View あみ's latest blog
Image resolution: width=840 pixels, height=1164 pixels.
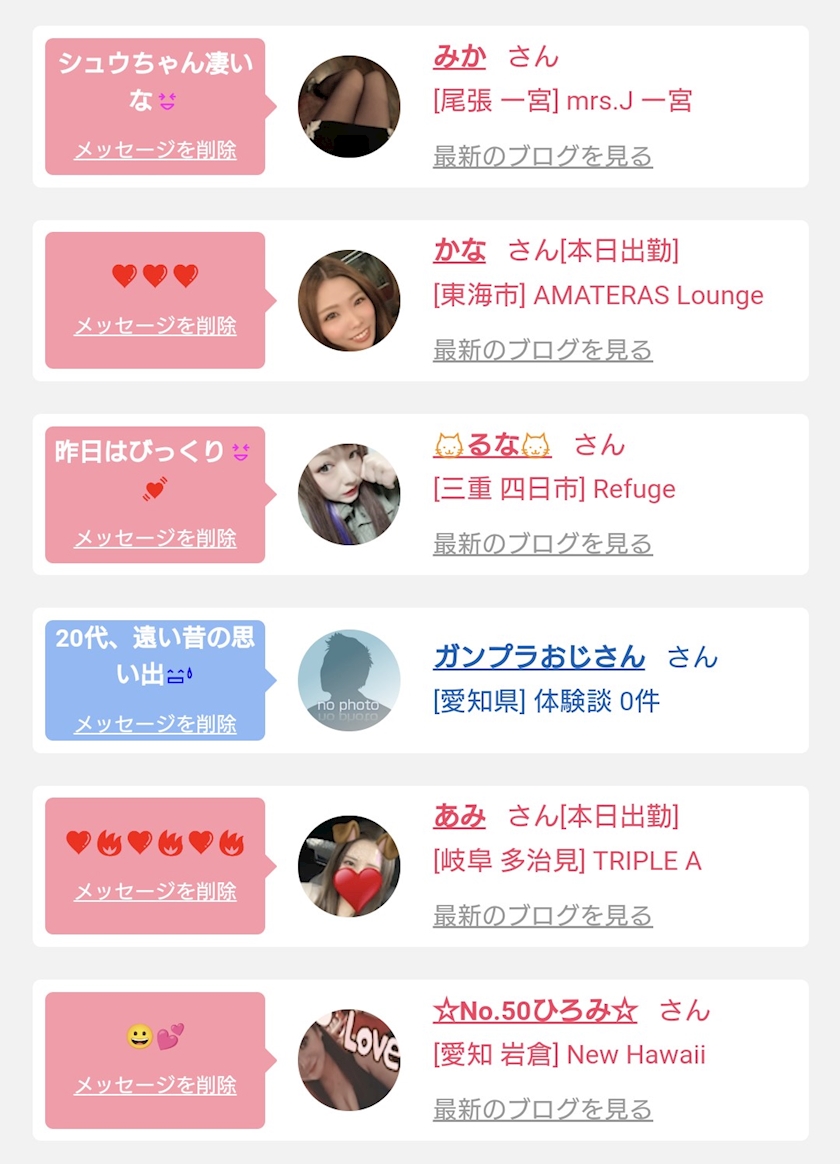pyautogui.click(x=542, y=916)
